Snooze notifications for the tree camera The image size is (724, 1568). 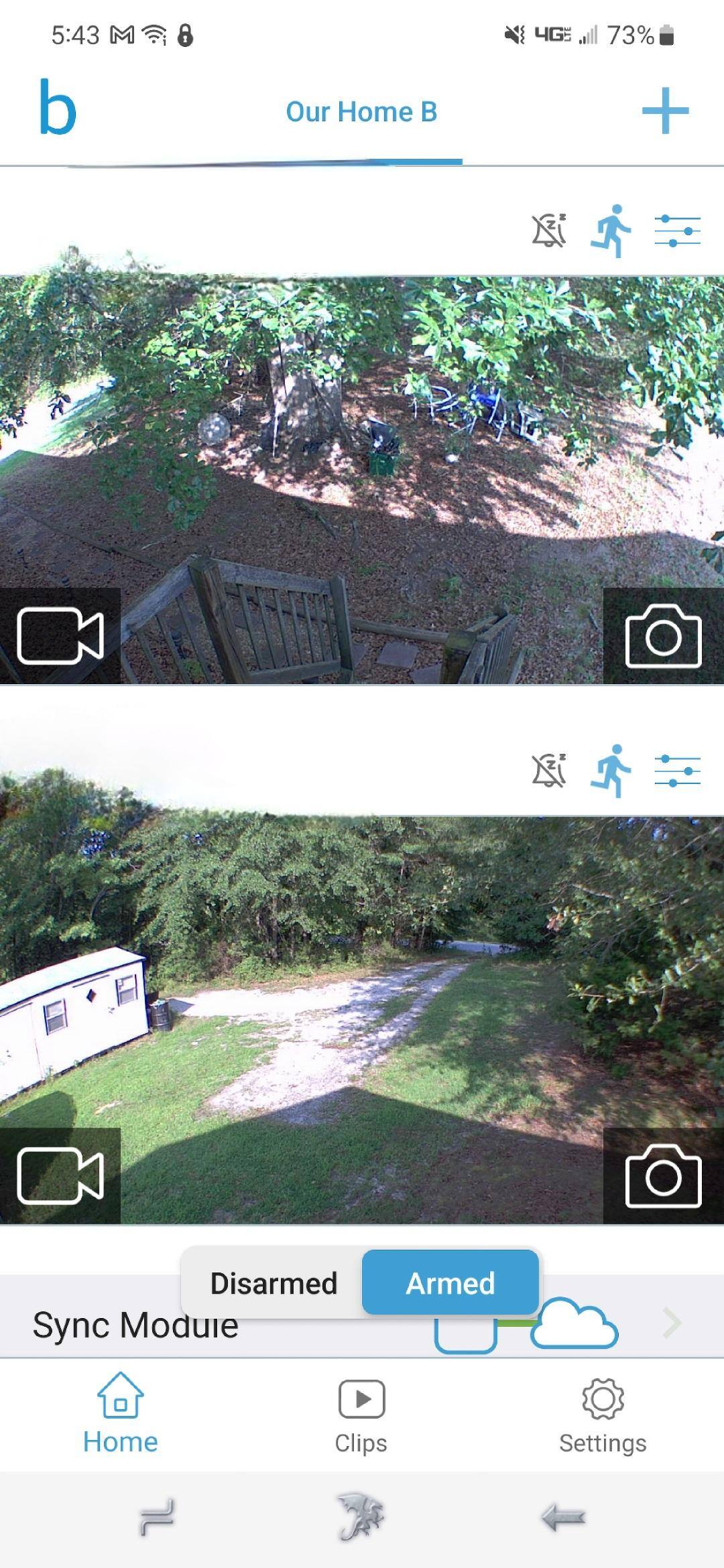548,231
